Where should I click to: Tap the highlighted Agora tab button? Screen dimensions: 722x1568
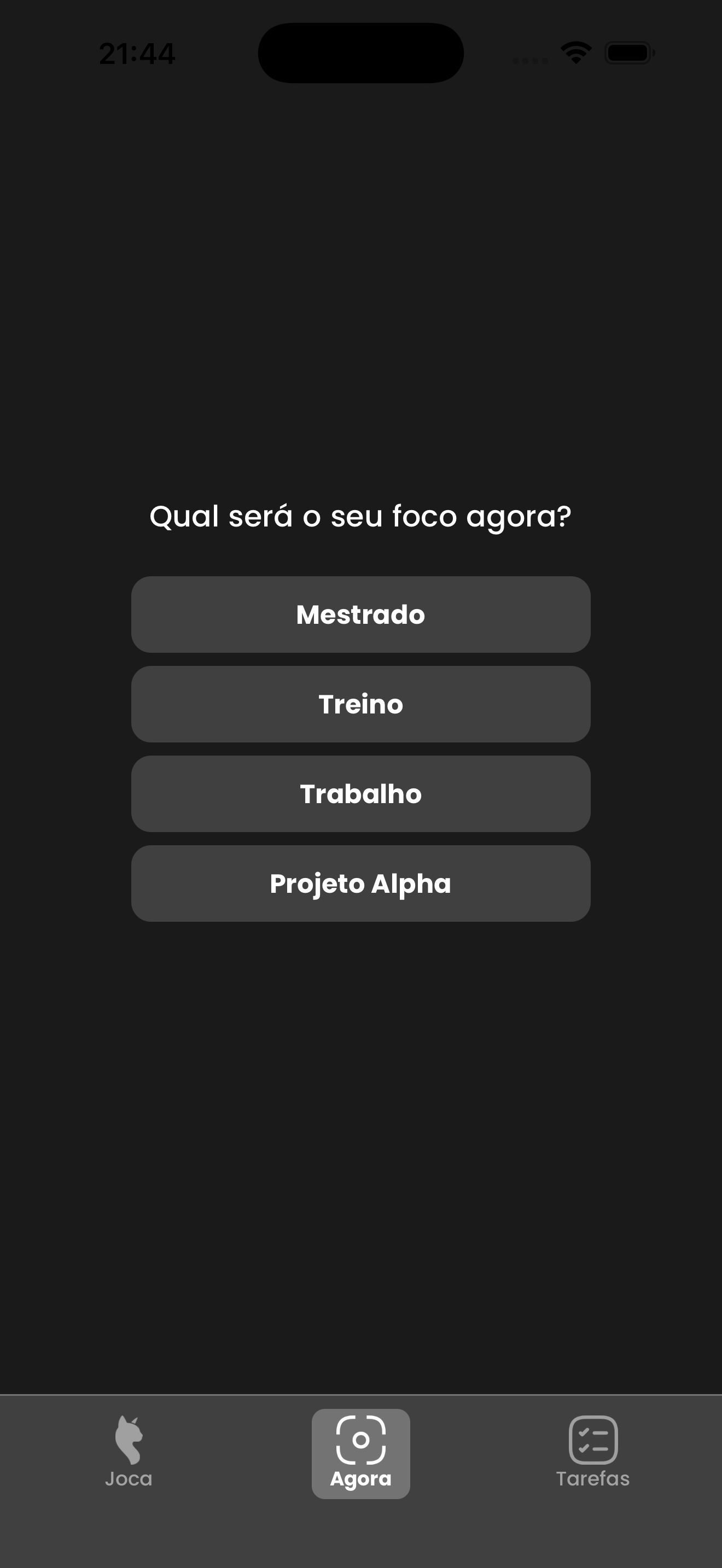click(x=361, y=1455)
